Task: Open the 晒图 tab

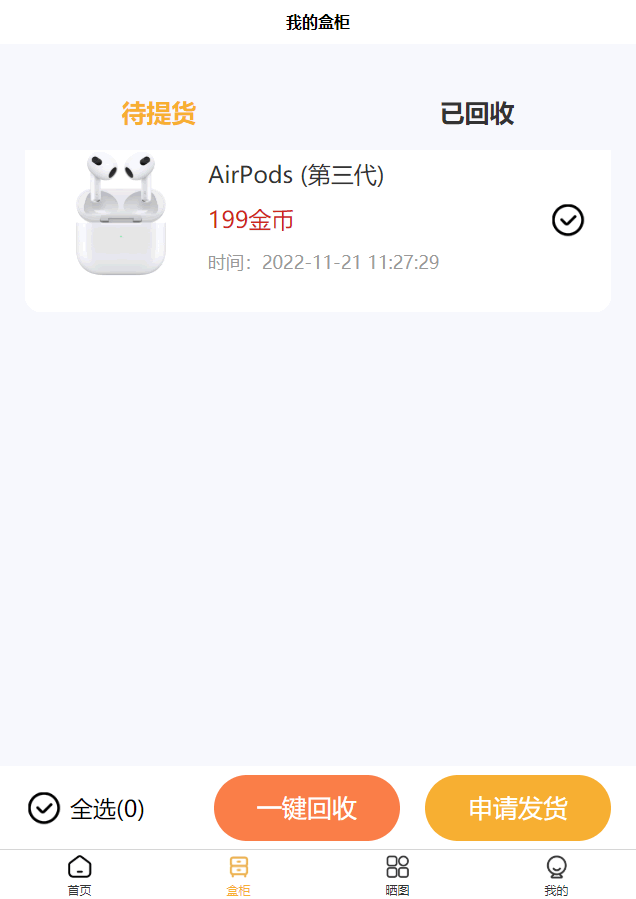Action: [x=398, y=875]
